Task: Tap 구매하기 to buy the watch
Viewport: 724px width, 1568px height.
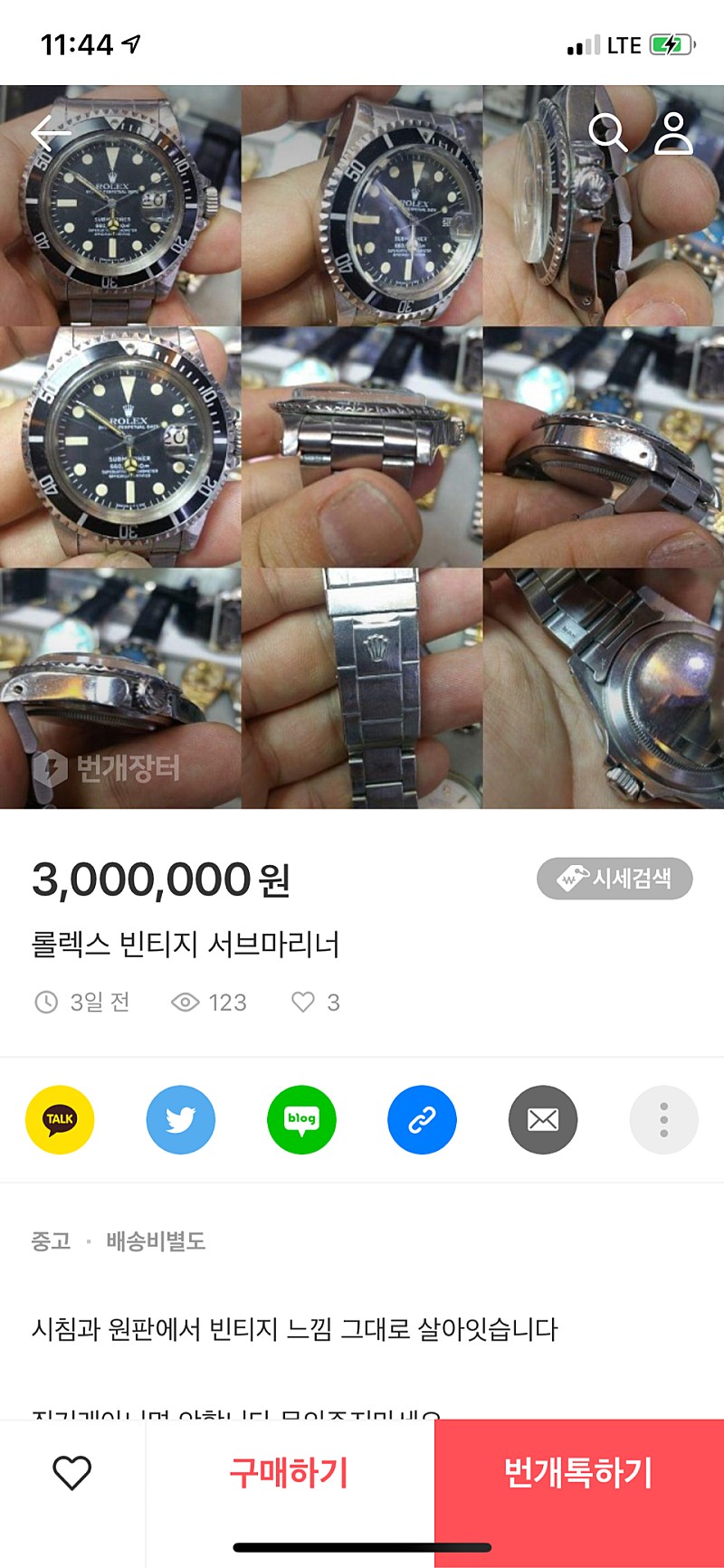Action: [290, 1472]
